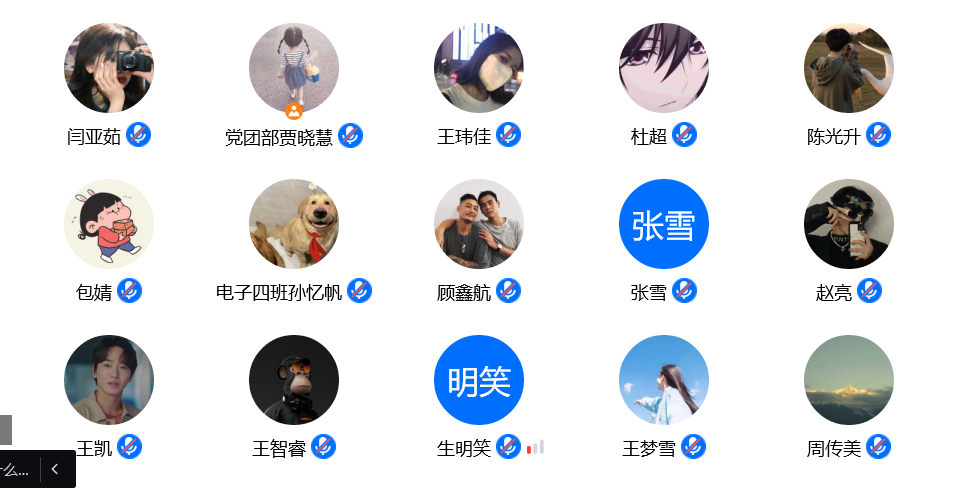Select 电子四班孙忆帆's dog avatar

click(x=294, y=224)
